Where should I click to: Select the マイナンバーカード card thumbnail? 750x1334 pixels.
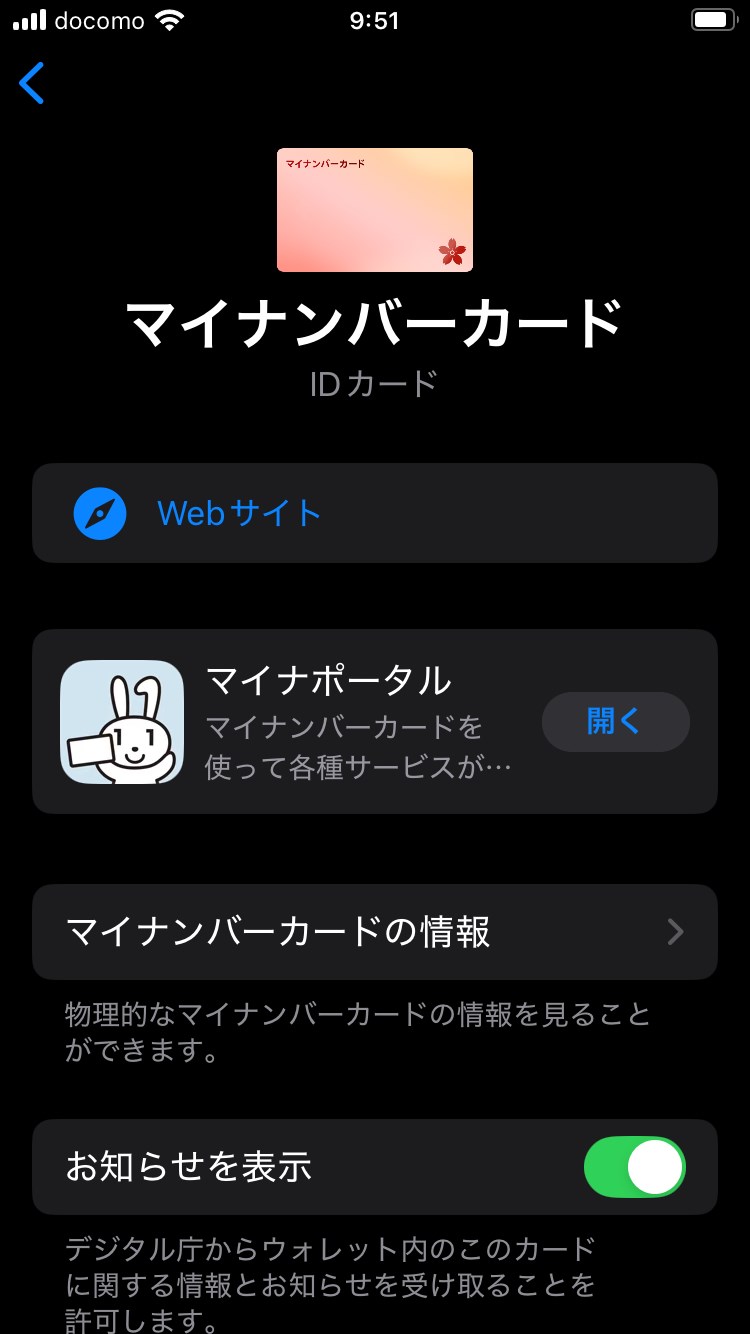(x=374, y=209)
